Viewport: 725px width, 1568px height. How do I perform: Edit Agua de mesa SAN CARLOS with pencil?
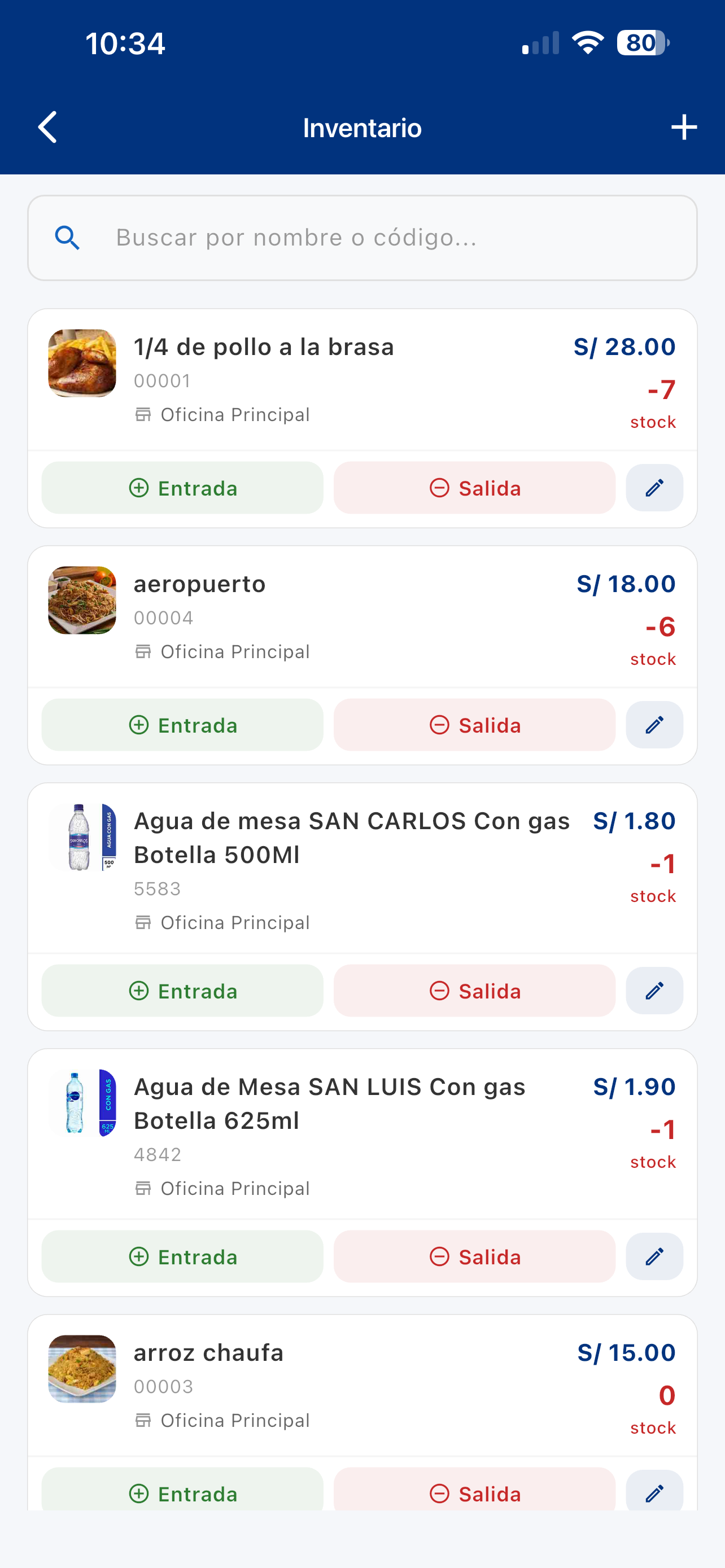[x=654, y=991]
